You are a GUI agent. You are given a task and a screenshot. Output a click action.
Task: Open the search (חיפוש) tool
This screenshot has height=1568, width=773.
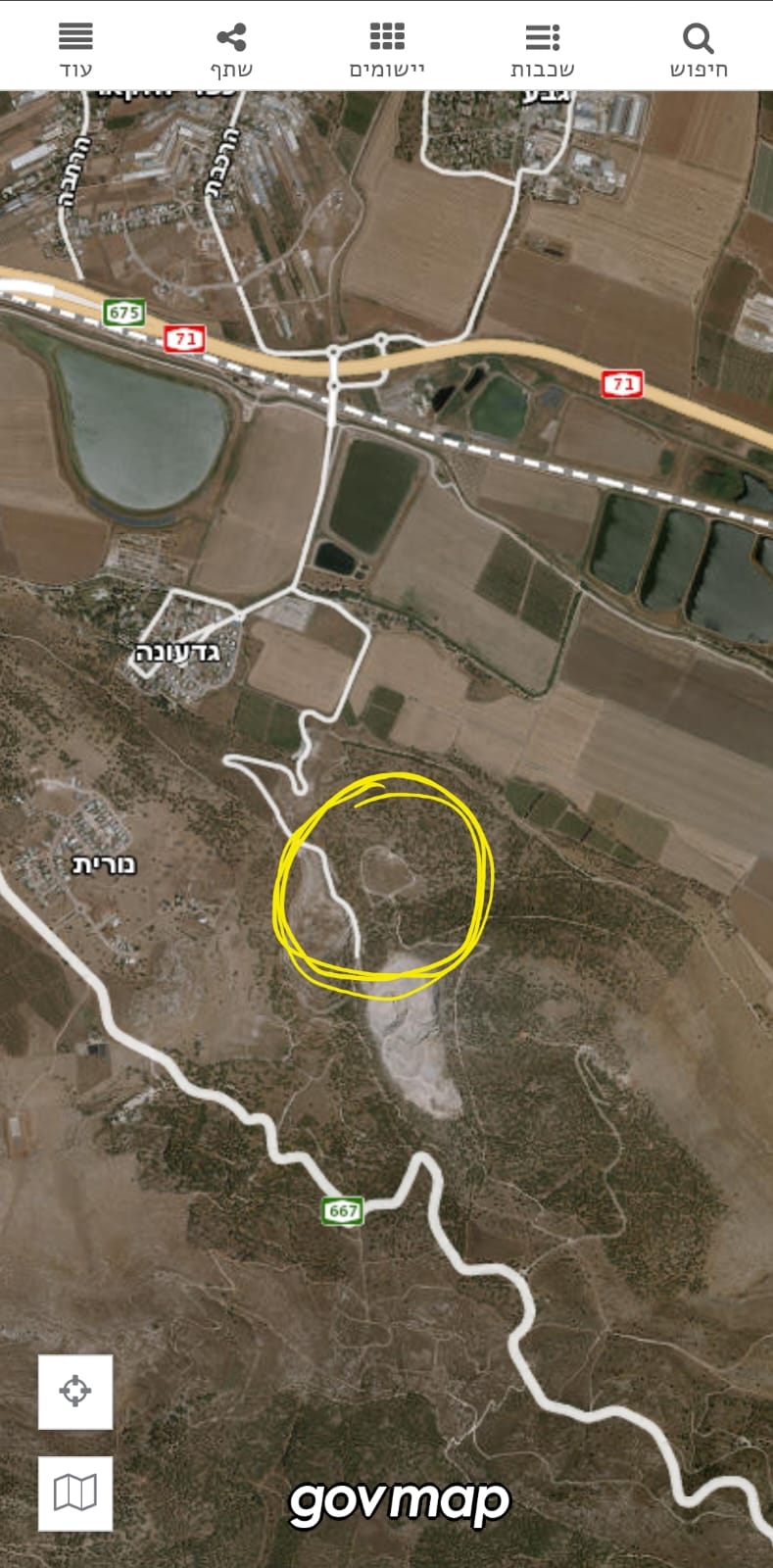click(698, 48)
